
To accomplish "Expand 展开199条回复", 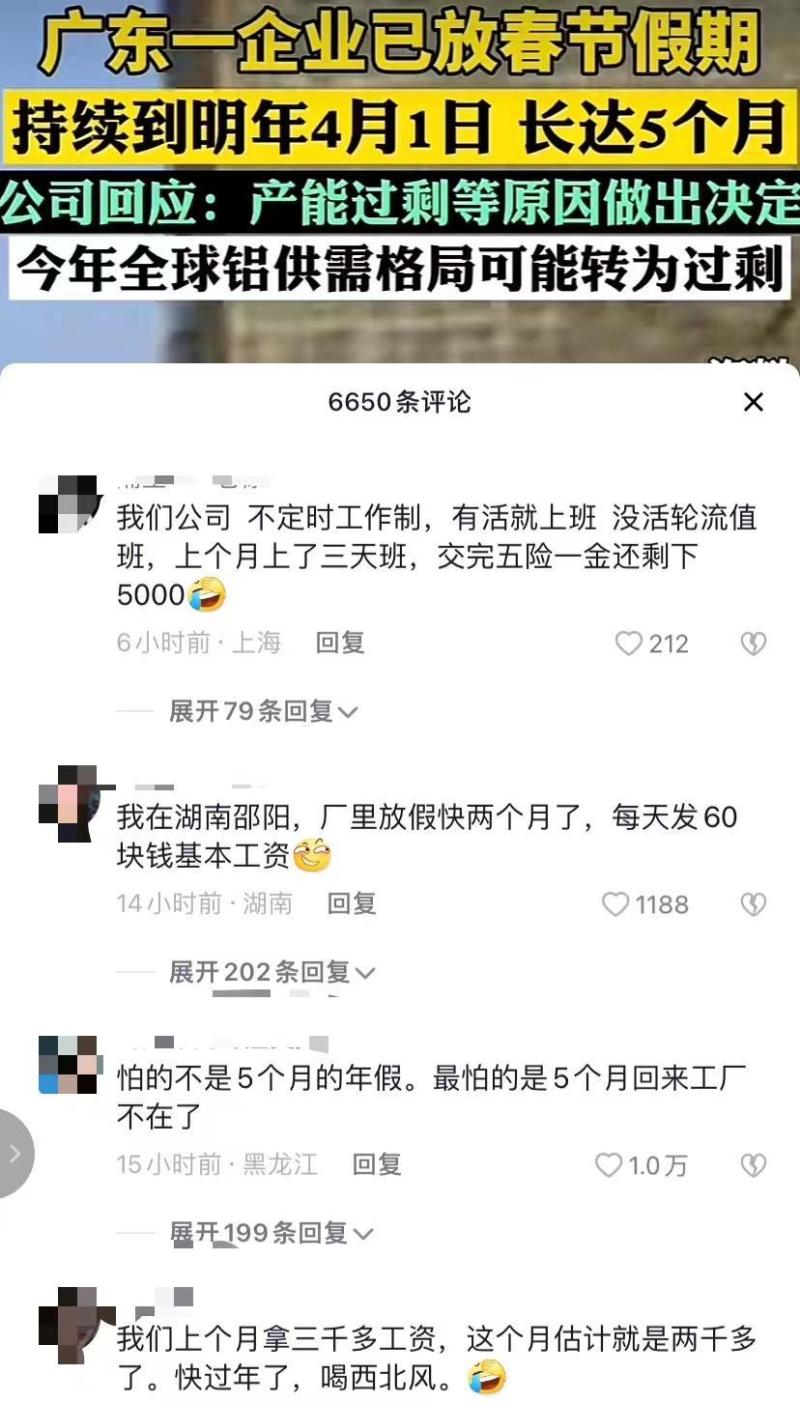I will coord(272,1233).
